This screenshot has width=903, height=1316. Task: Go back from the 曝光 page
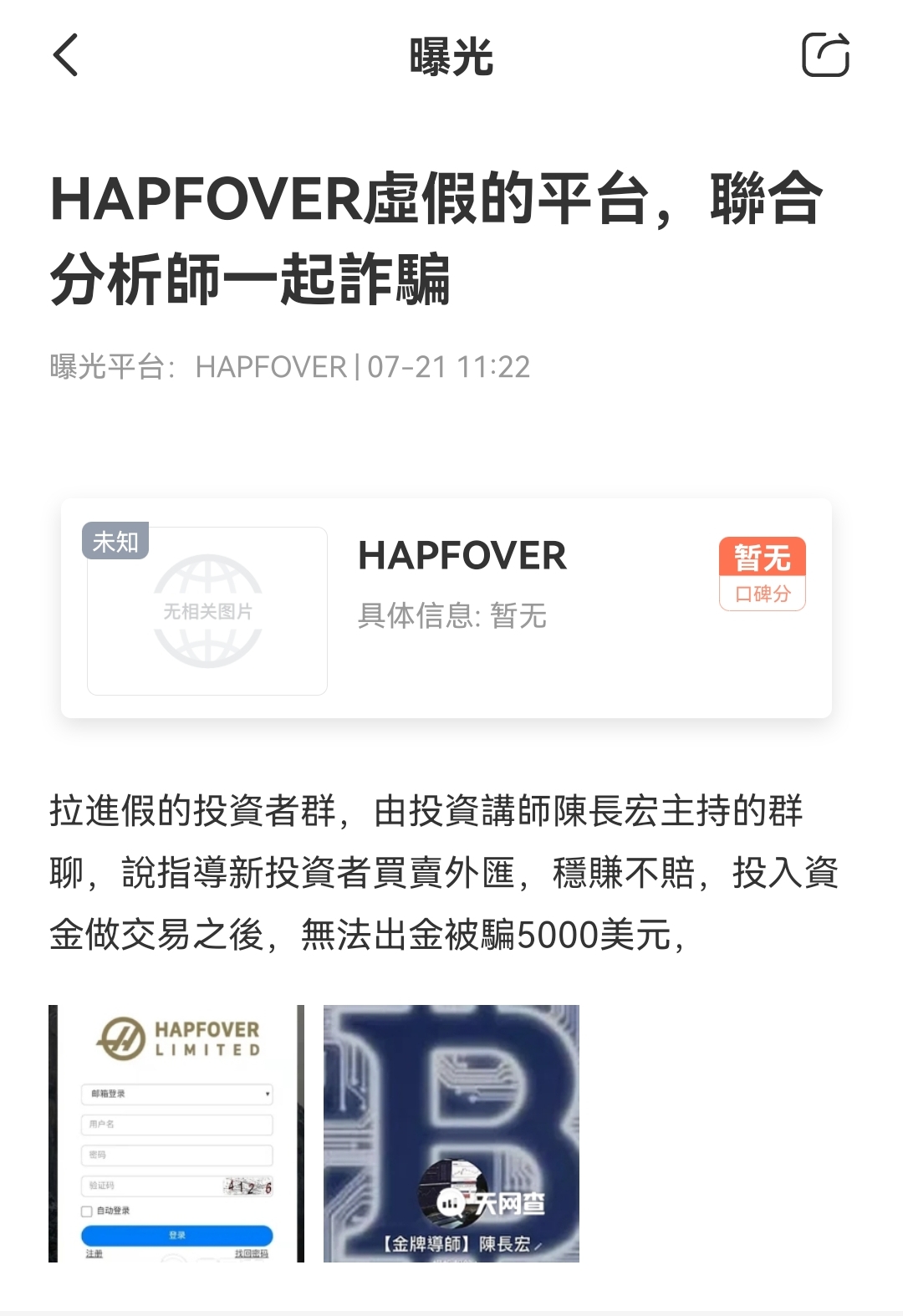click(65, 55)
